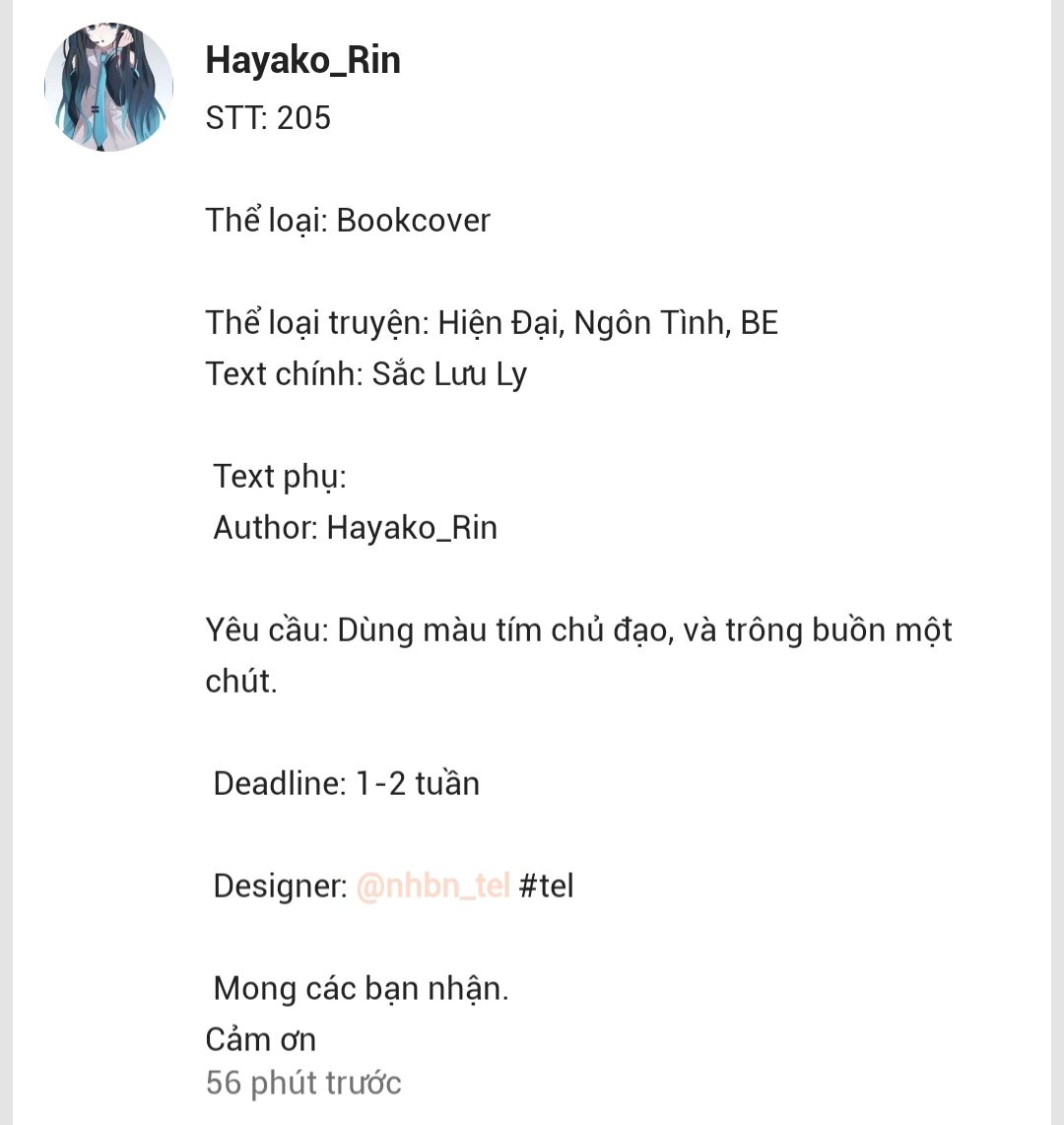The height and width of the screenshot is (1125, 1064).
Task: Open Hayako_Rin's profile avatar
Action: 108,87
